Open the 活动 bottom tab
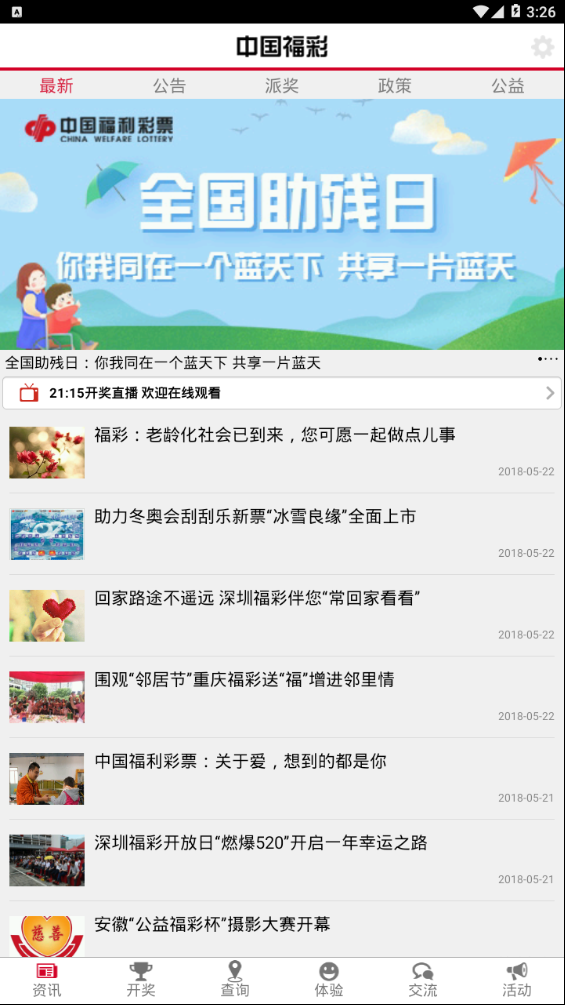This screenshot has width=565, height=1005. [x=517, y=981]
